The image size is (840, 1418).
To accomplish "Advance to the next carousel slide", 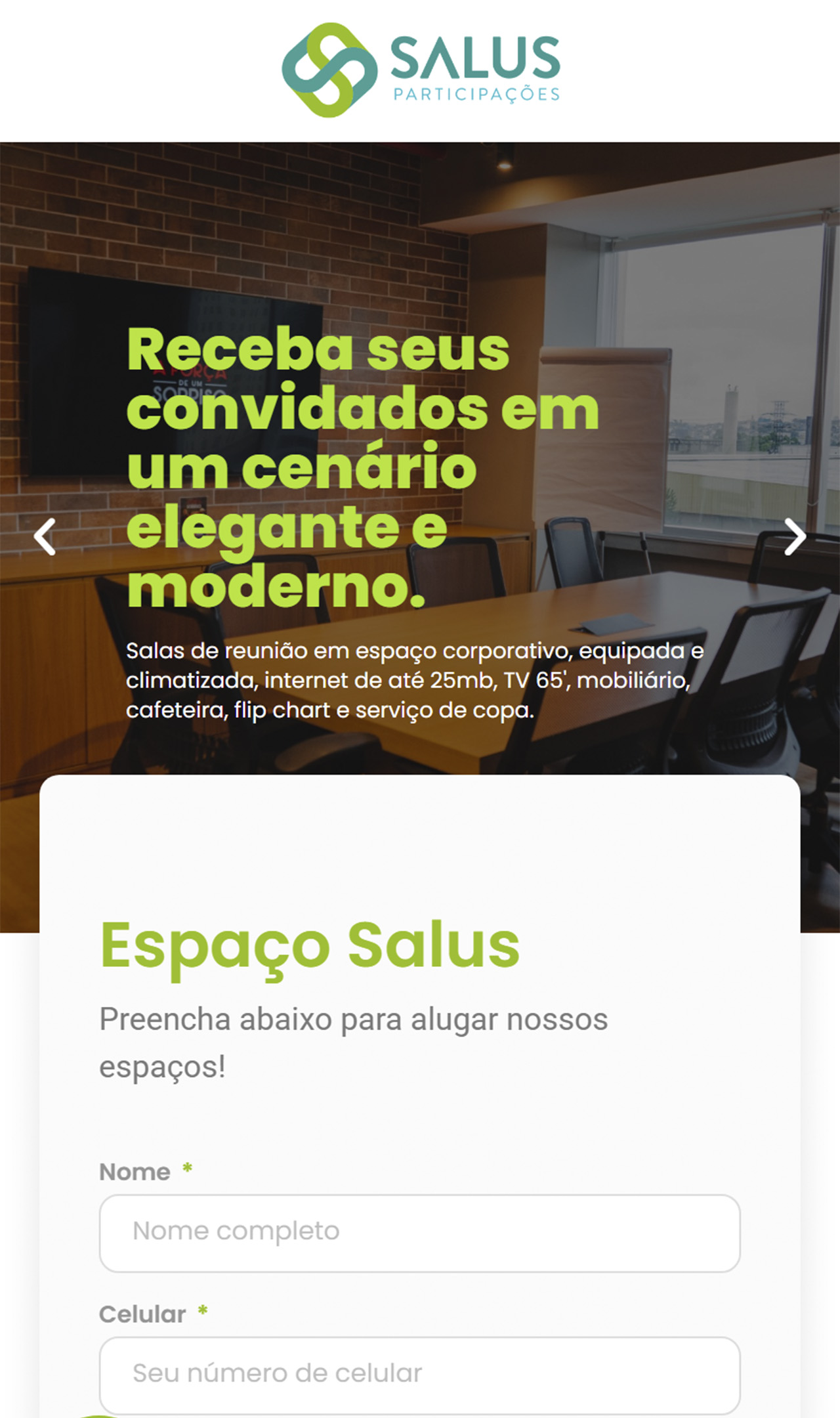I will click(x=795, y=537).
